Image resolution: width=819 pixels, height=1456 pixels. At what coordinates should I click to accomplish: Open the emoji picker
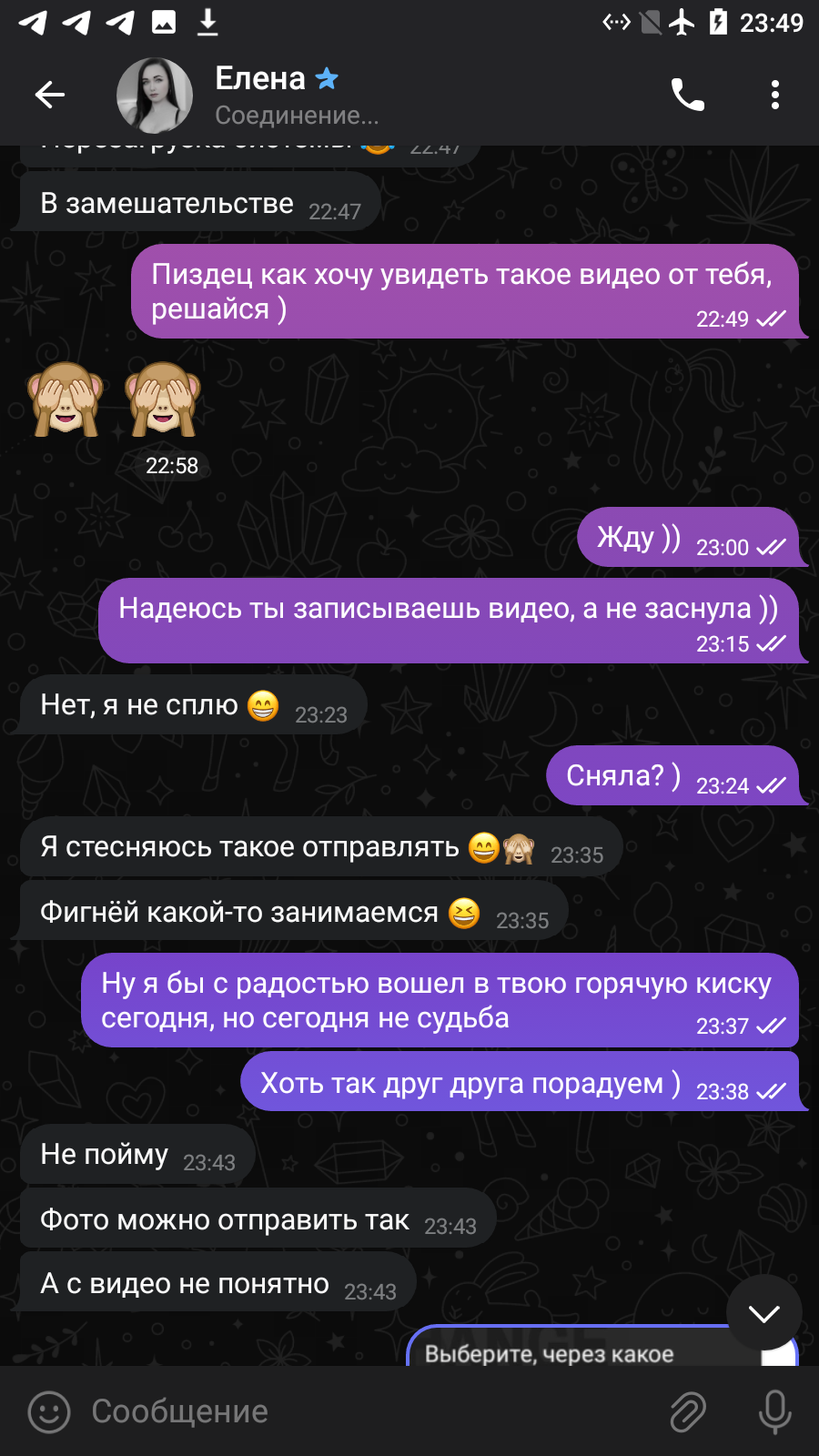(49, 1412)
